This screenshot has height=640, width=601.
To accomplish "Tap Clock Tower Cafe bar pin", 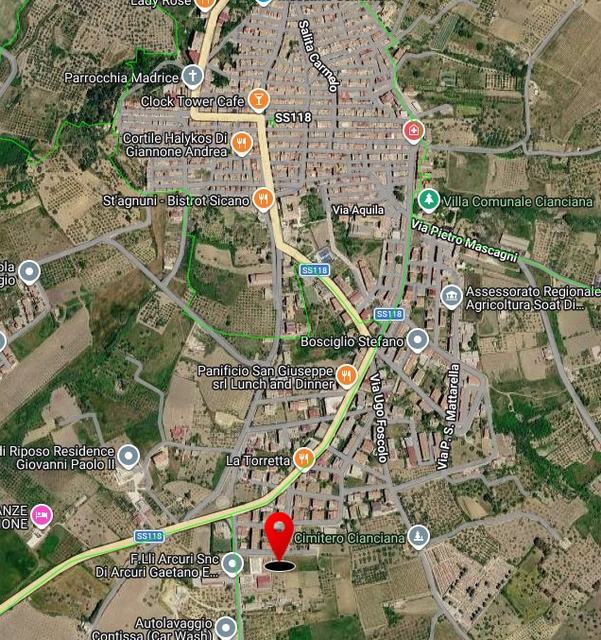I will [259, 100].
